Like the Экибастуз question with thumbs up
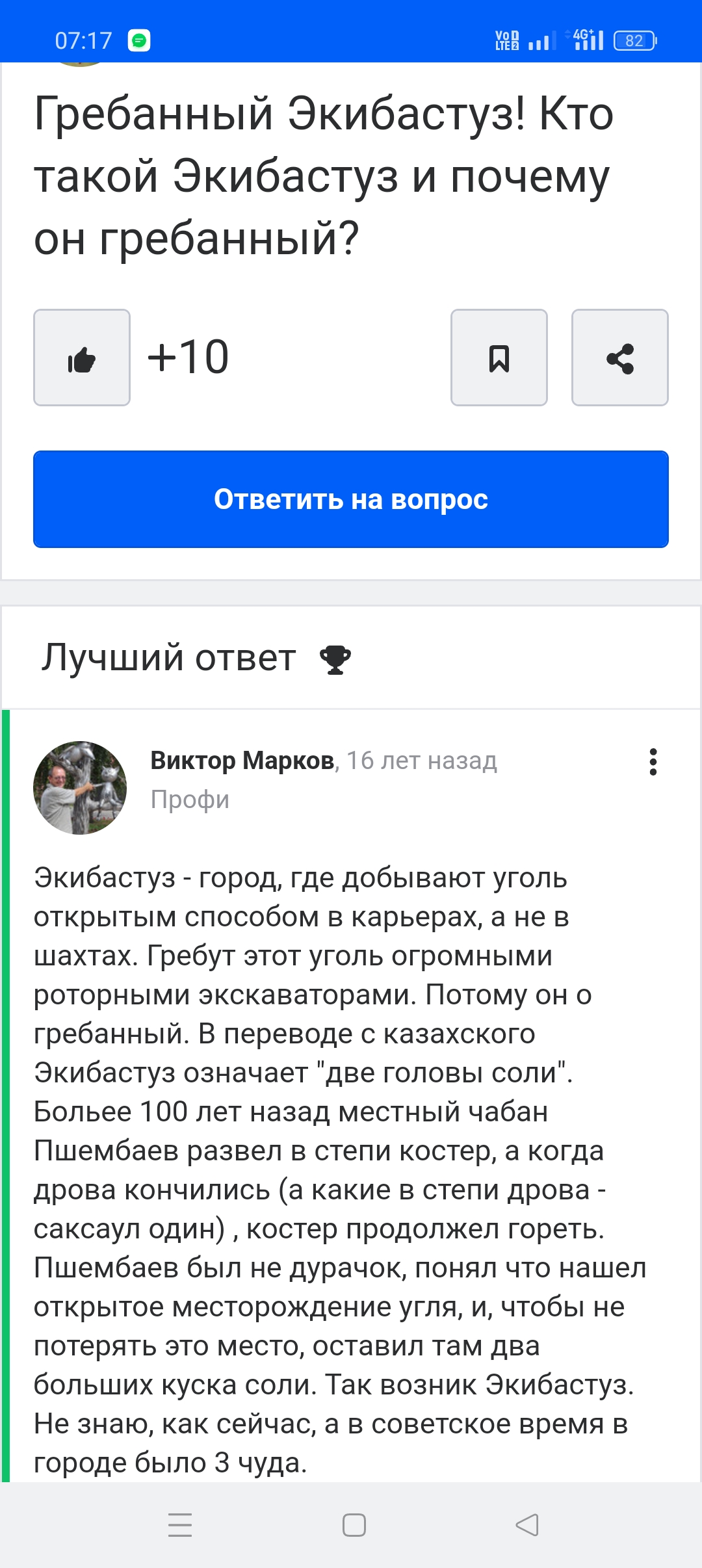Viewport: 702px width, 1568px height. [x=82, y=358]
